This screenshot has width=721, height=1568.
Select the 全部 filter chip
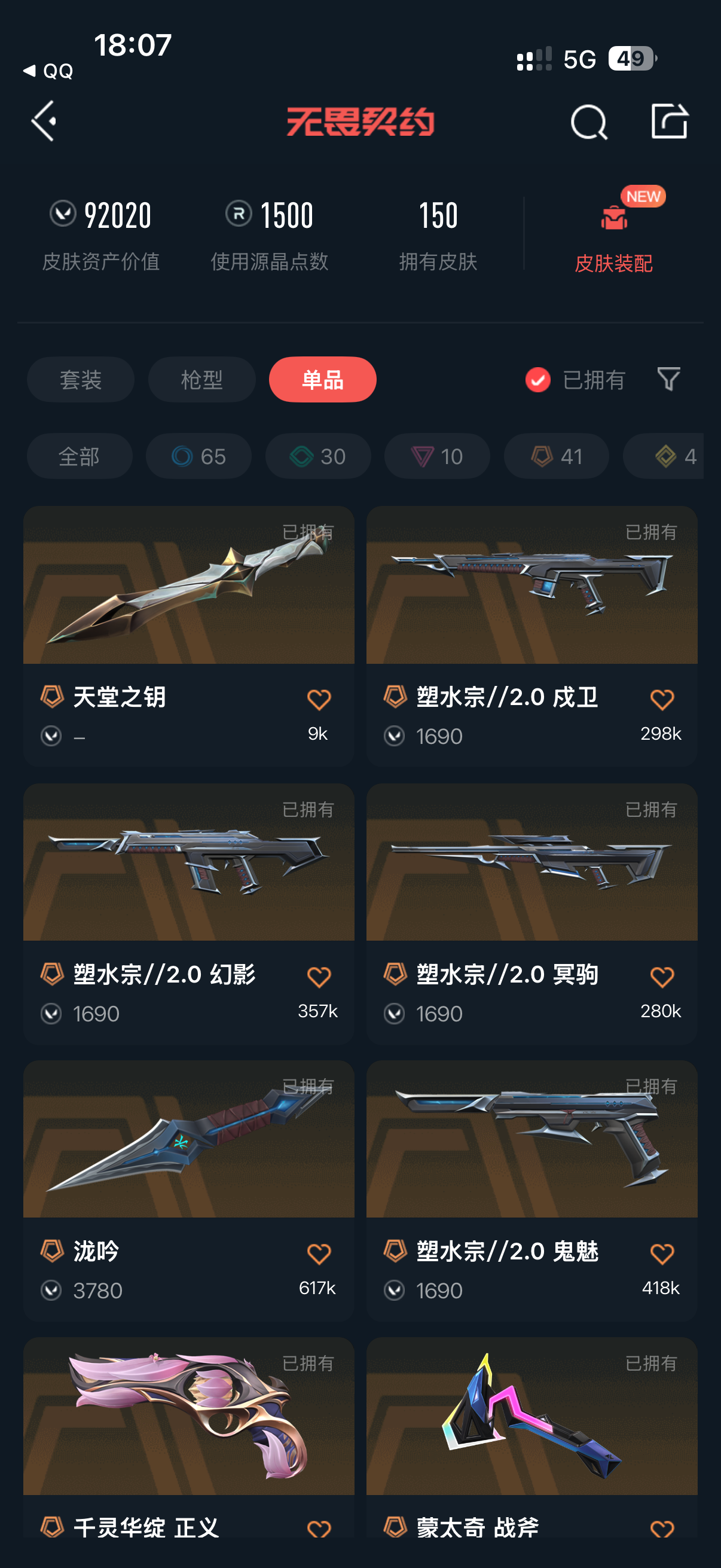[79, 456]
